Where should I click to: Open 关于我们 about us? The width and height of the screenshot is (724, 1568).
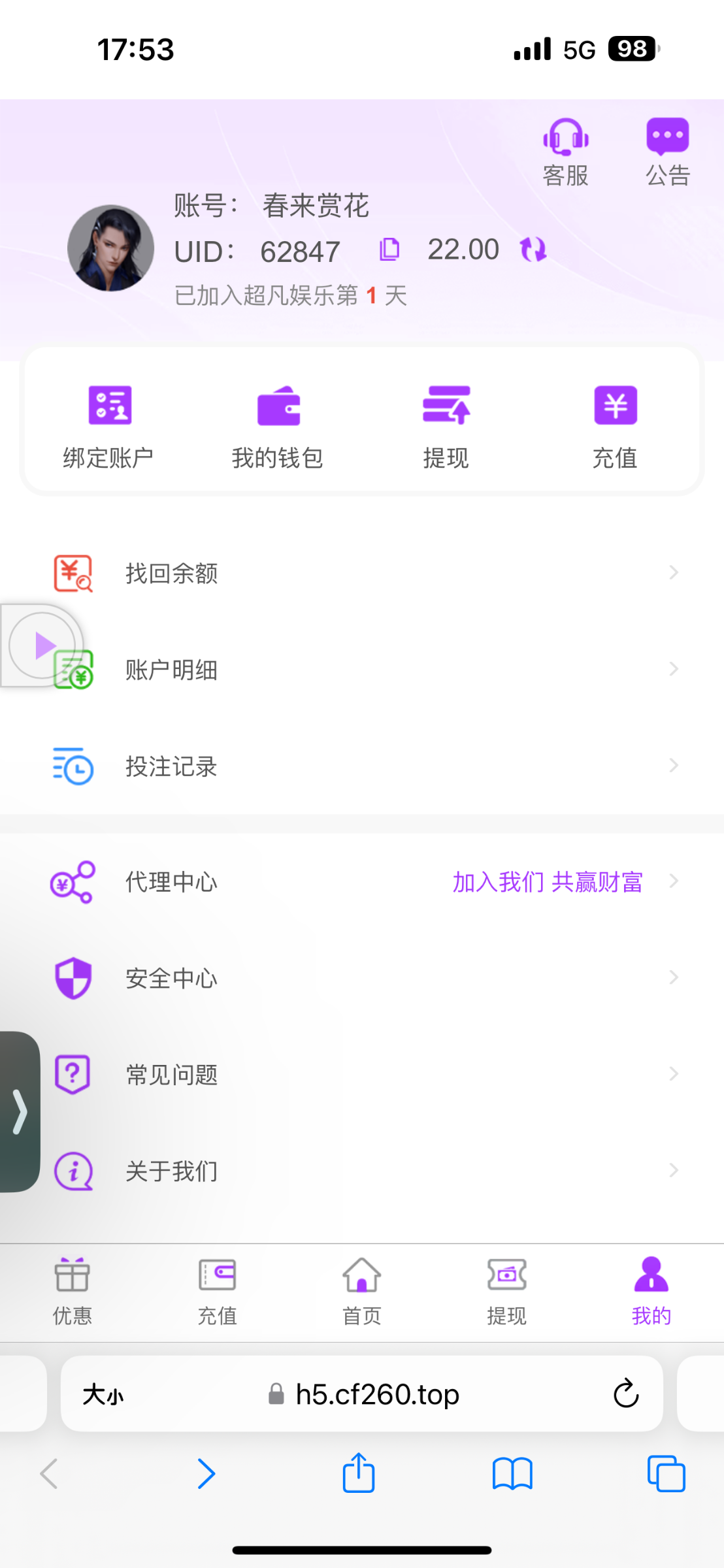point(362,1171)
